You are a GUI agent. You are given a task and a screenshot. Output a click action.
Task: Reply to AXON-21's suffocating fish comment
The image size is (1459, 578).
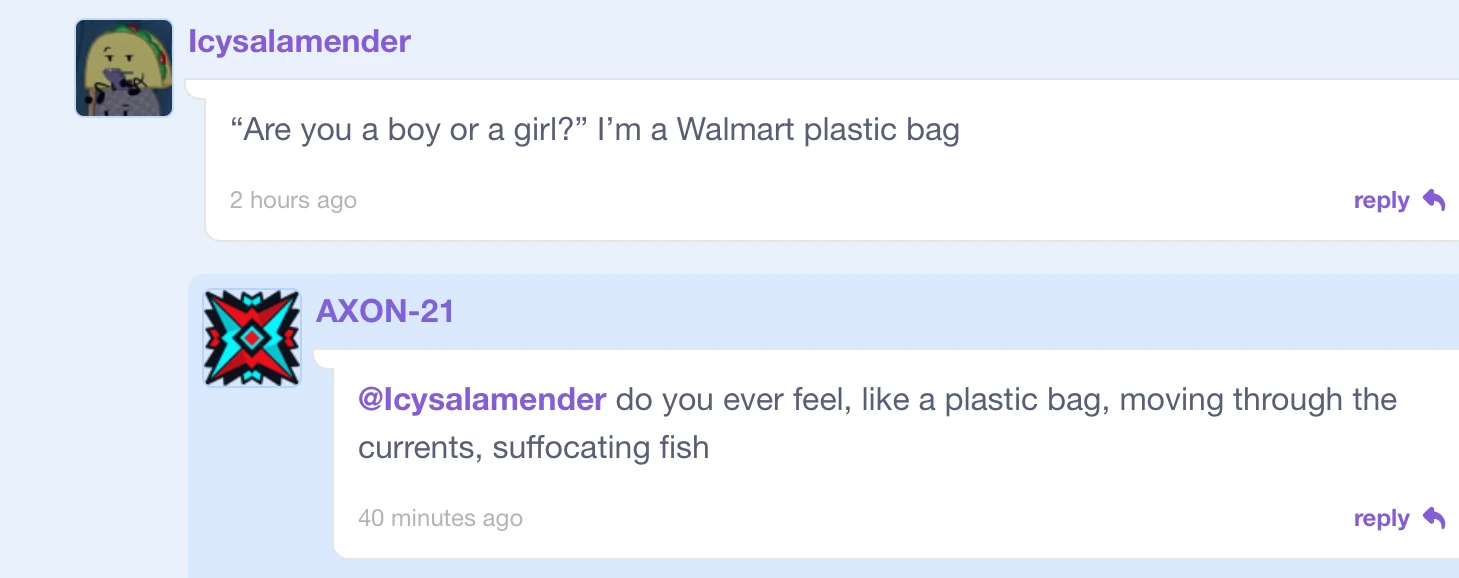[1398, 519]
